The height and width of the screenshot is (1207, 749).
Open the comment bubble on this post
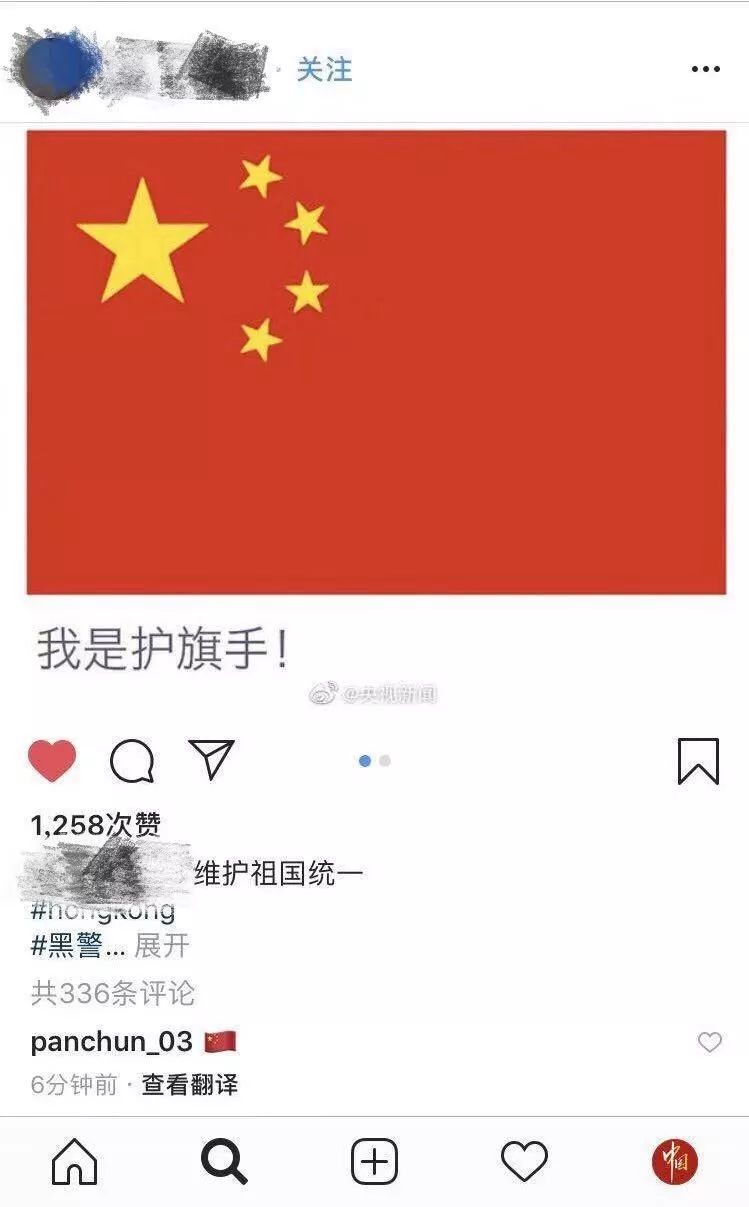[132, 762]
